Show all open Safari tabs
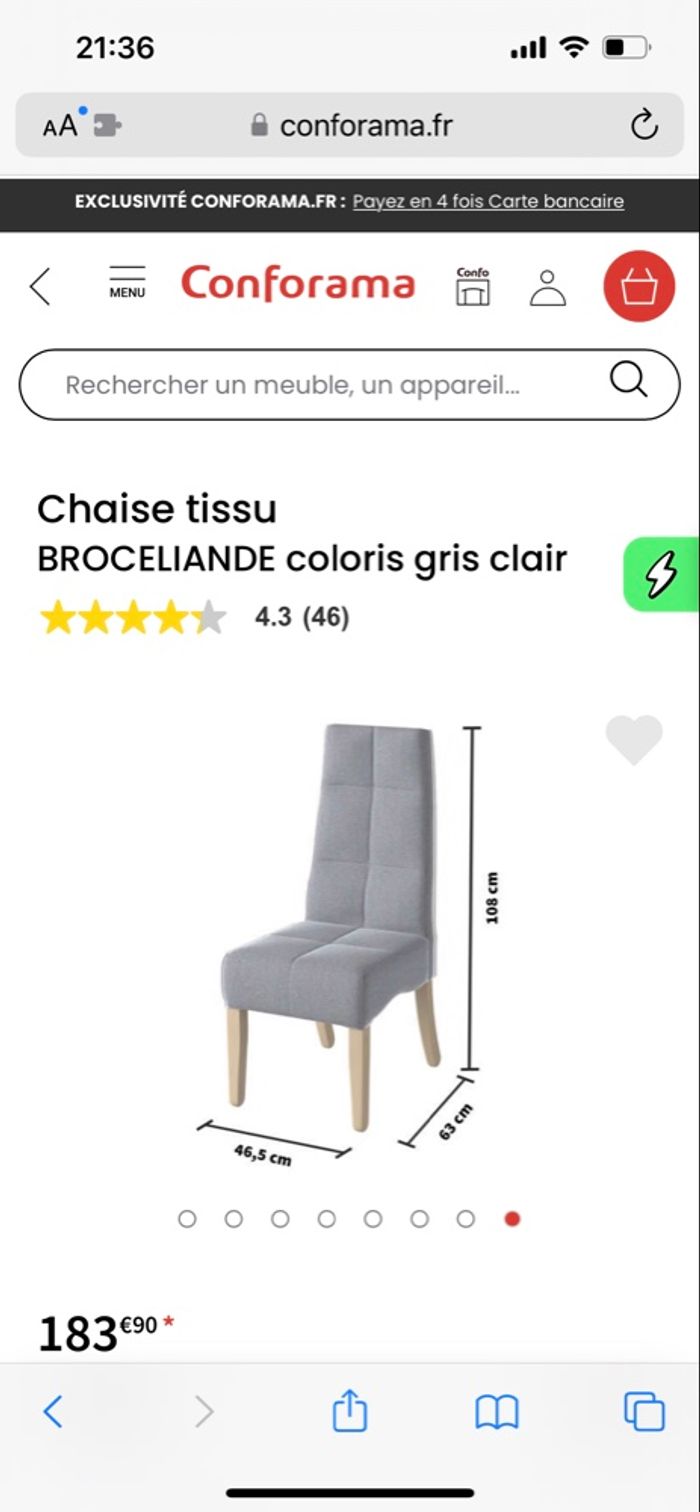Viewport: 700px width, 1512px height. pyautogui.click(x=643, y=1411)
